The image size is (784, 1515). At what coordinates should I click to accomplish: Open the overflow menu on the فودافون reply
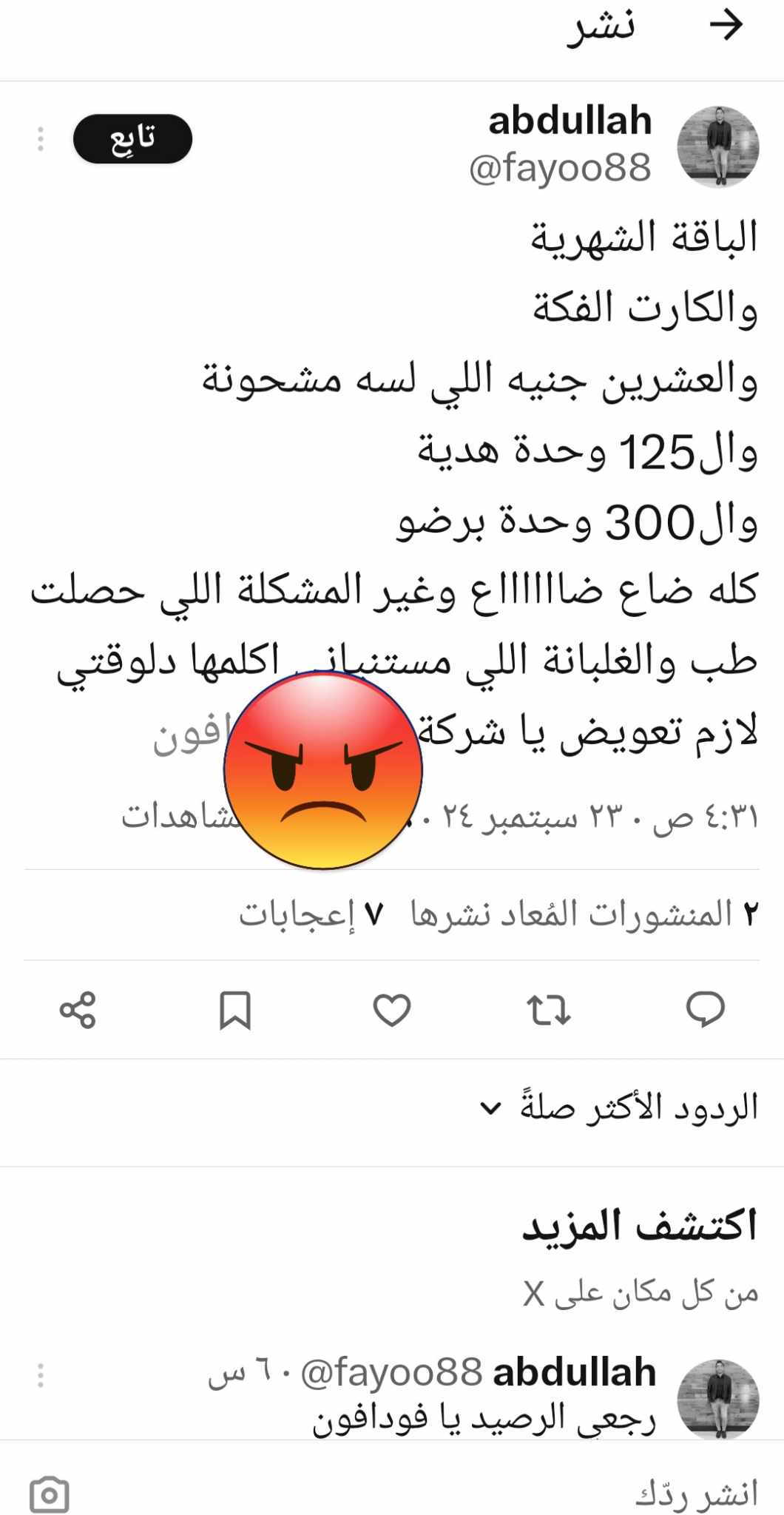[x=41, y=1375]
